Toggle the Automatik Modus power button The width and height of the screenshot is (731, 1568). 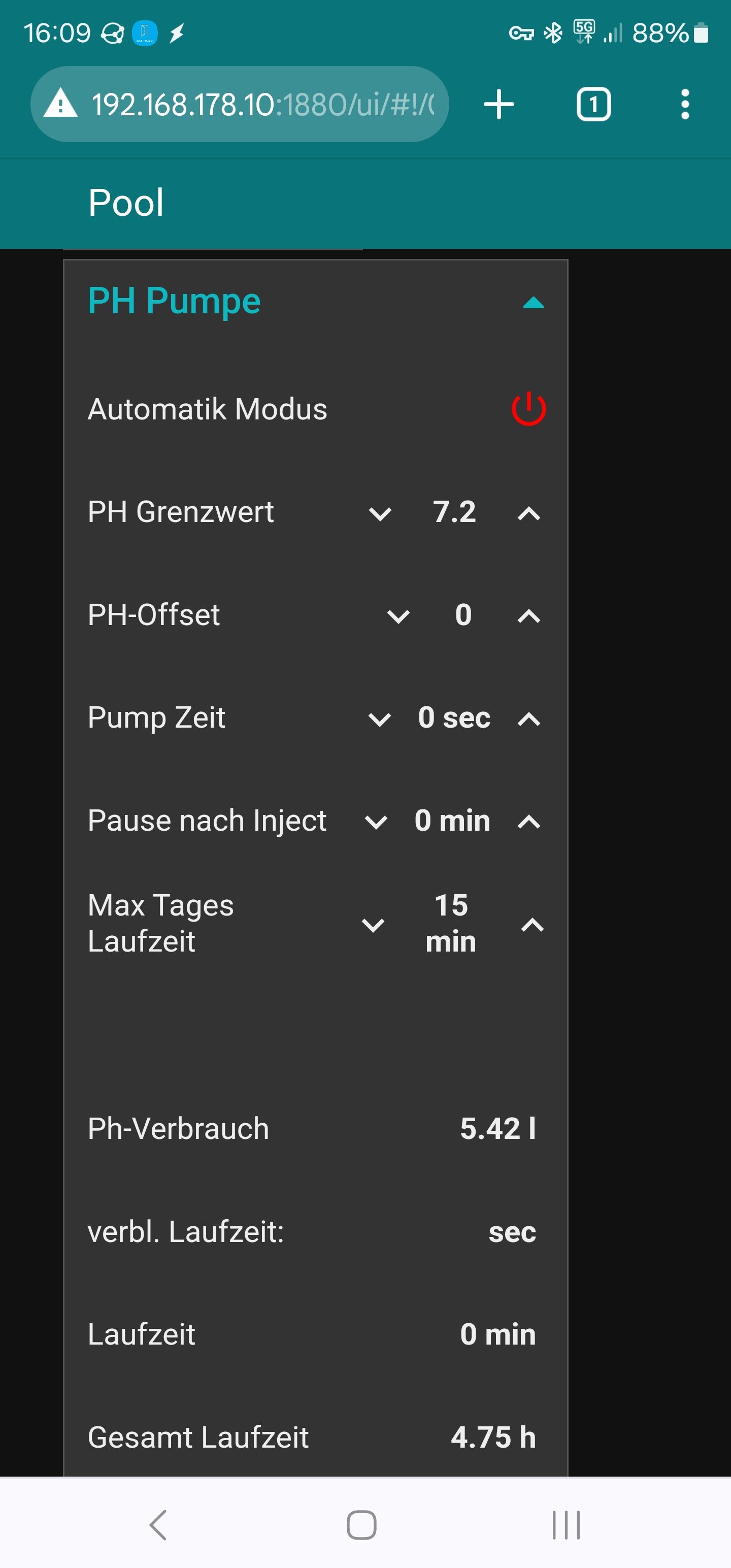click(x=528, y=409)
